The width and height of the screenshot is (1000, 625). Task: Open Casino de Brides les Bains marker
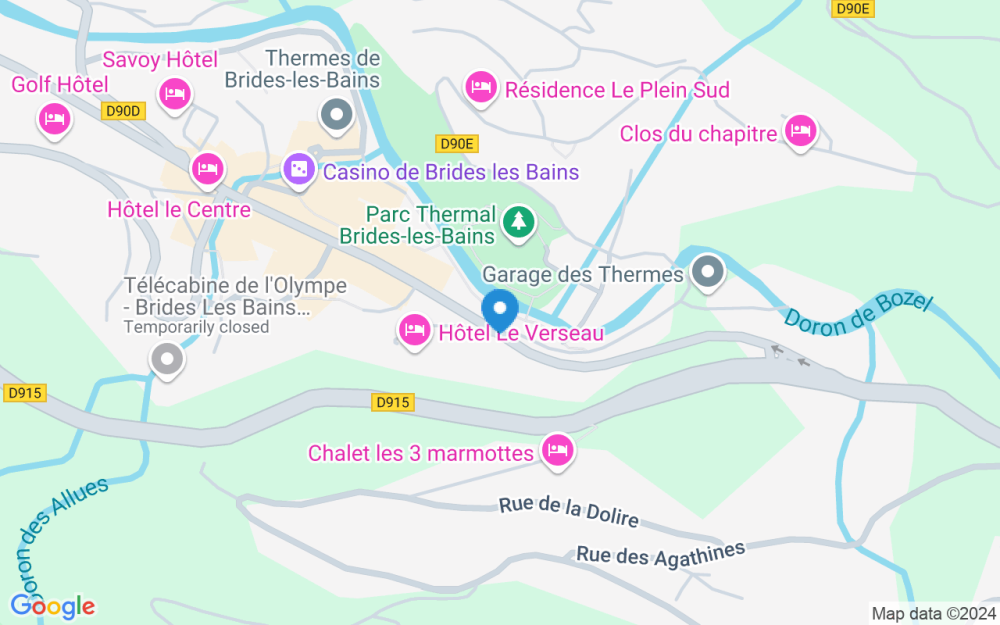pos(299,170)
